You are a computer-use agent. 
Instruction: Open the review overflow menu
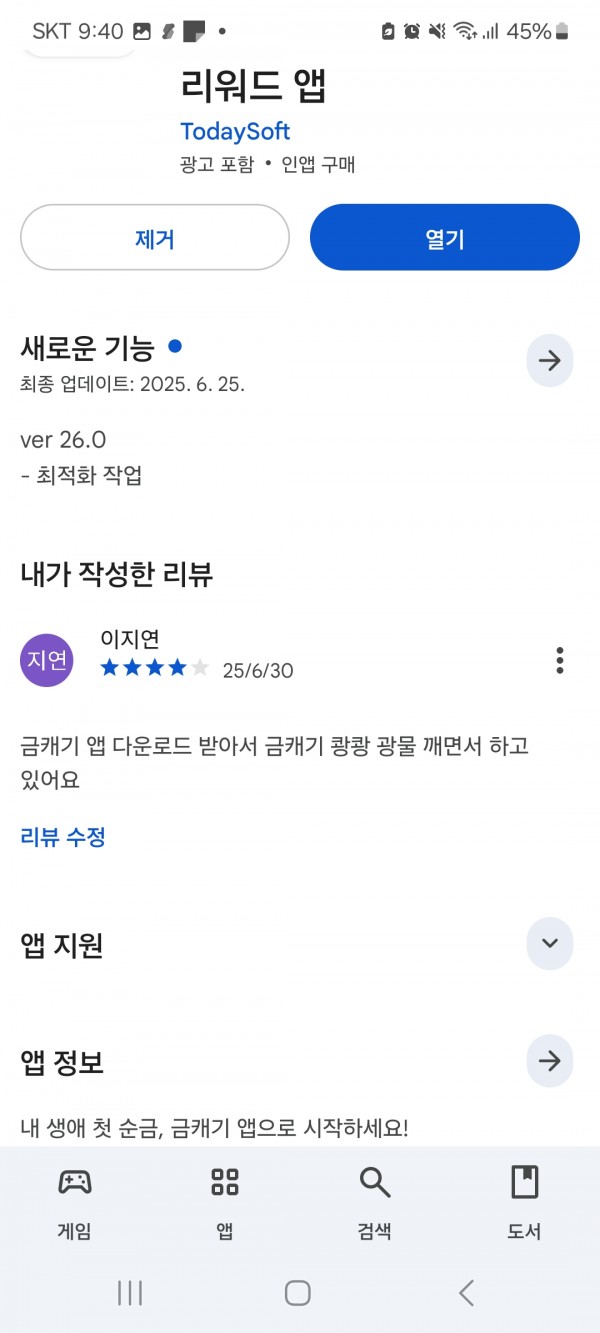click(x=560, y=660)
